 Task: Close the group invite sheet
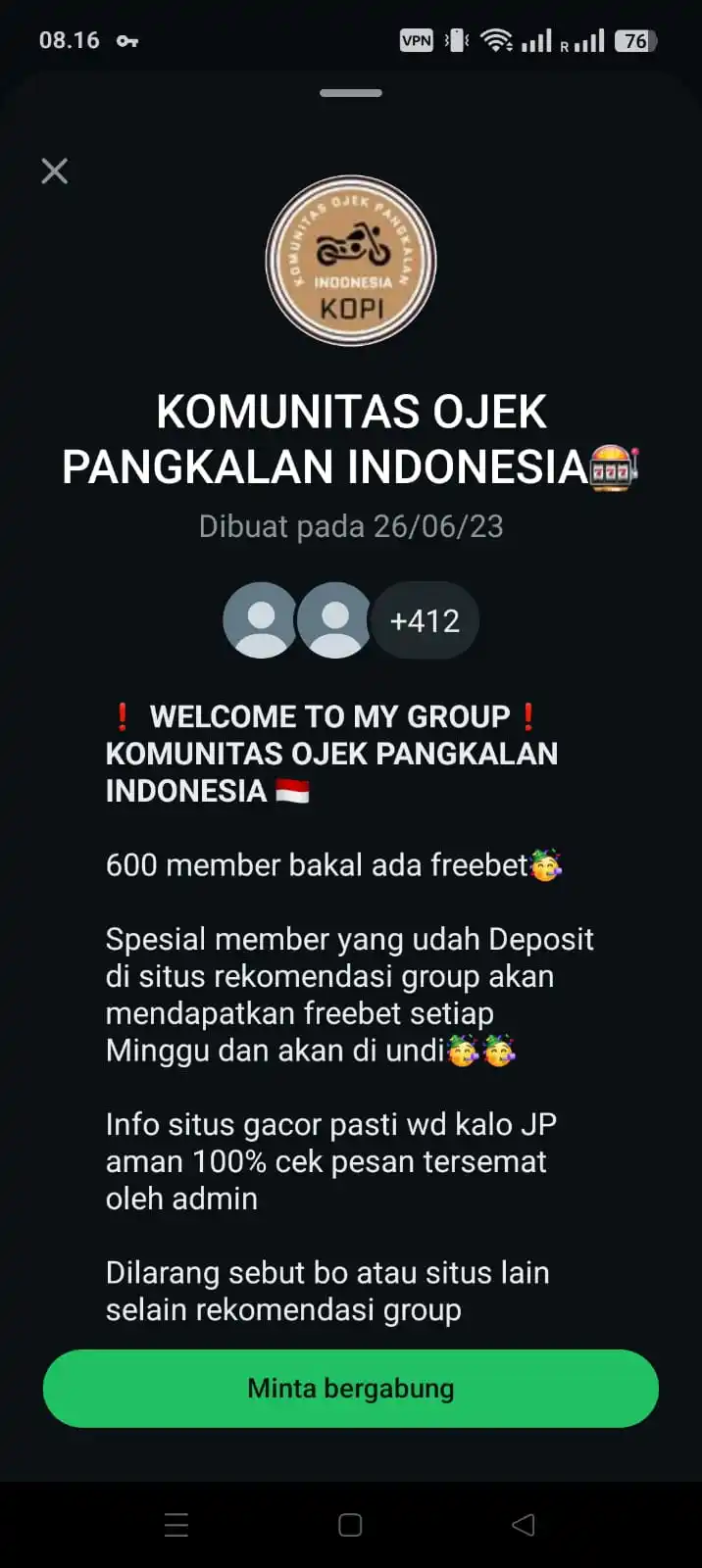point(55,171)
